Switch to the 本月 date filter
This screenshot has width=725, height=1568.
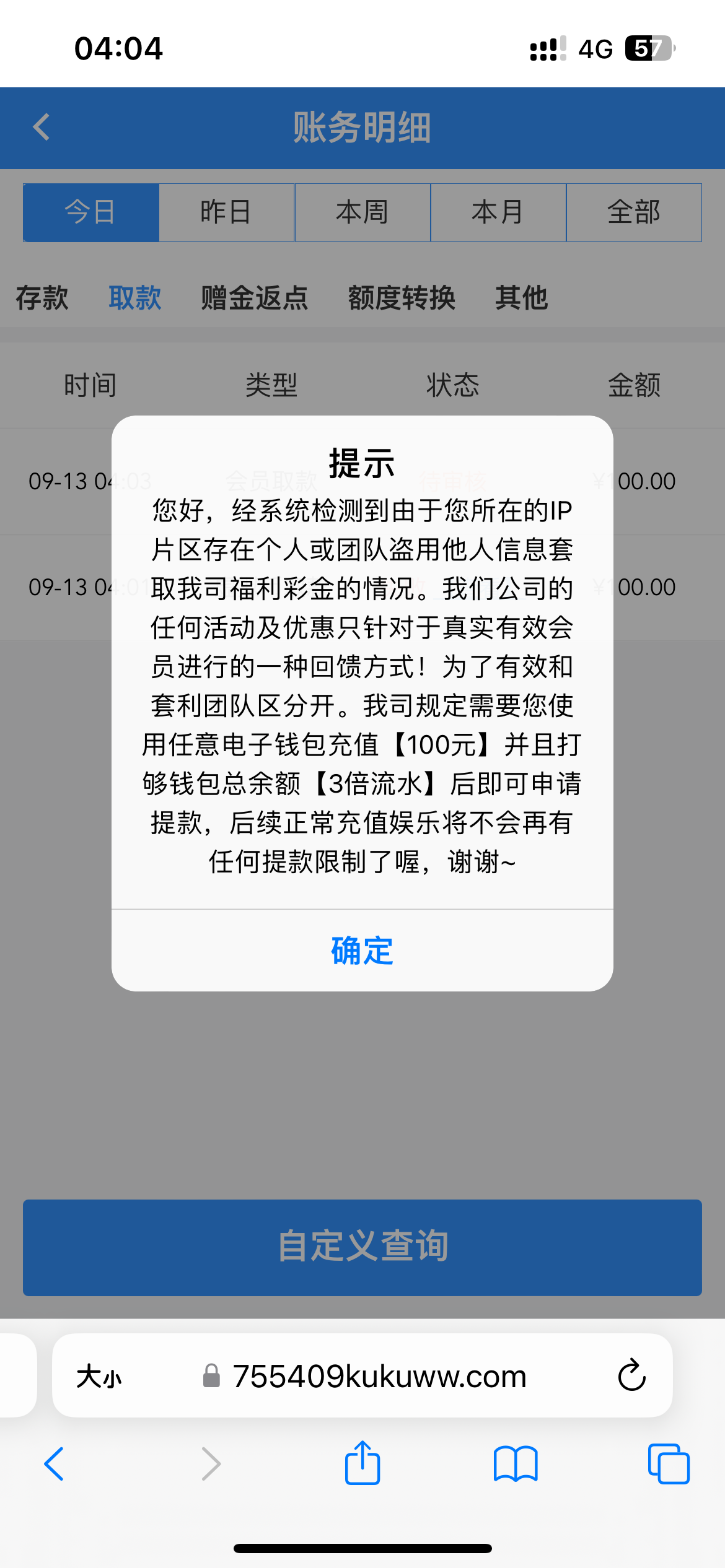pyautogui.click(x=498, y=212)
